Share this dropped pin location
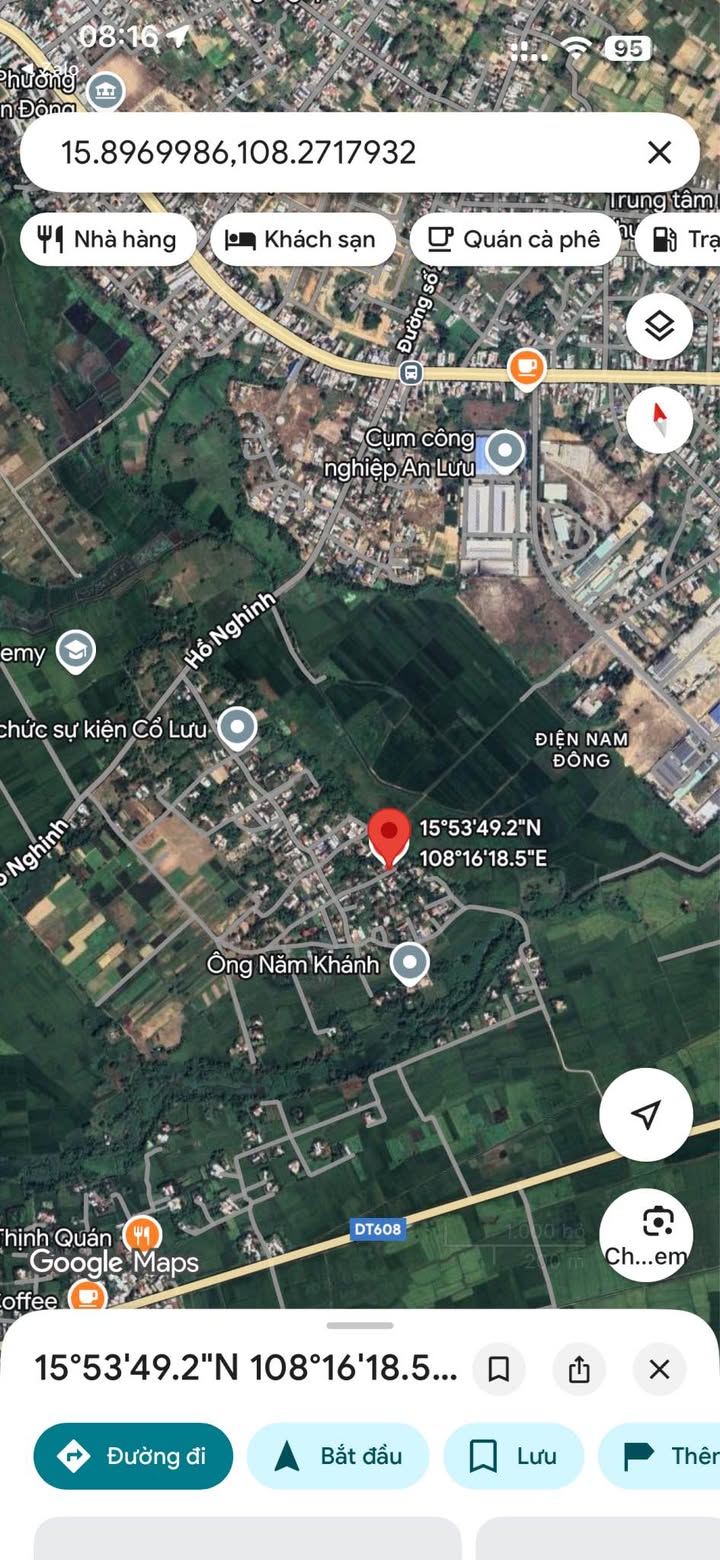Image resolution: width=720 pixels, height=1560 pixels. point(579,1369)
